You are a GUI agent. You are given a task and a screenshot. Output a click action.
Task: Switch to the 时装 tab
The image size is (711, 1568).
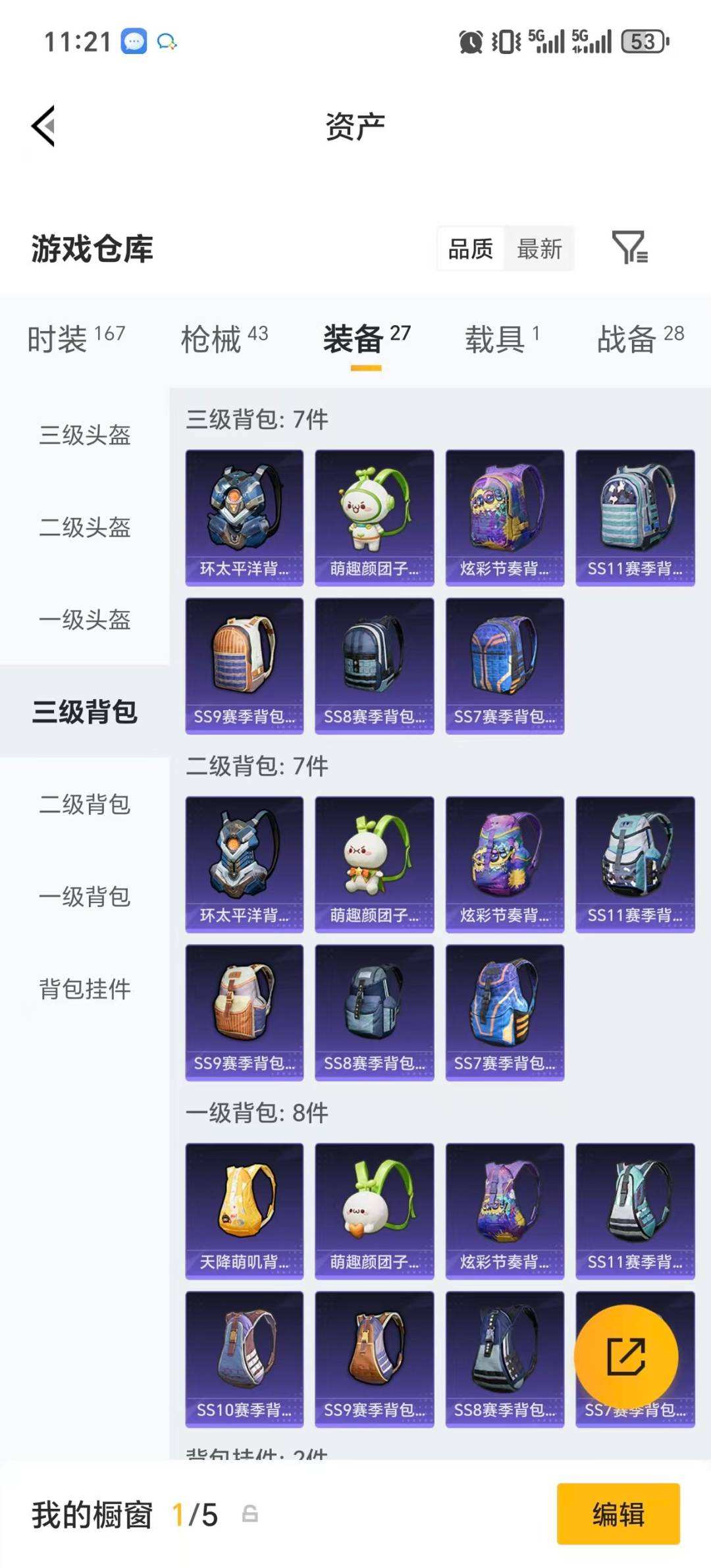click(x=75, y=338)
